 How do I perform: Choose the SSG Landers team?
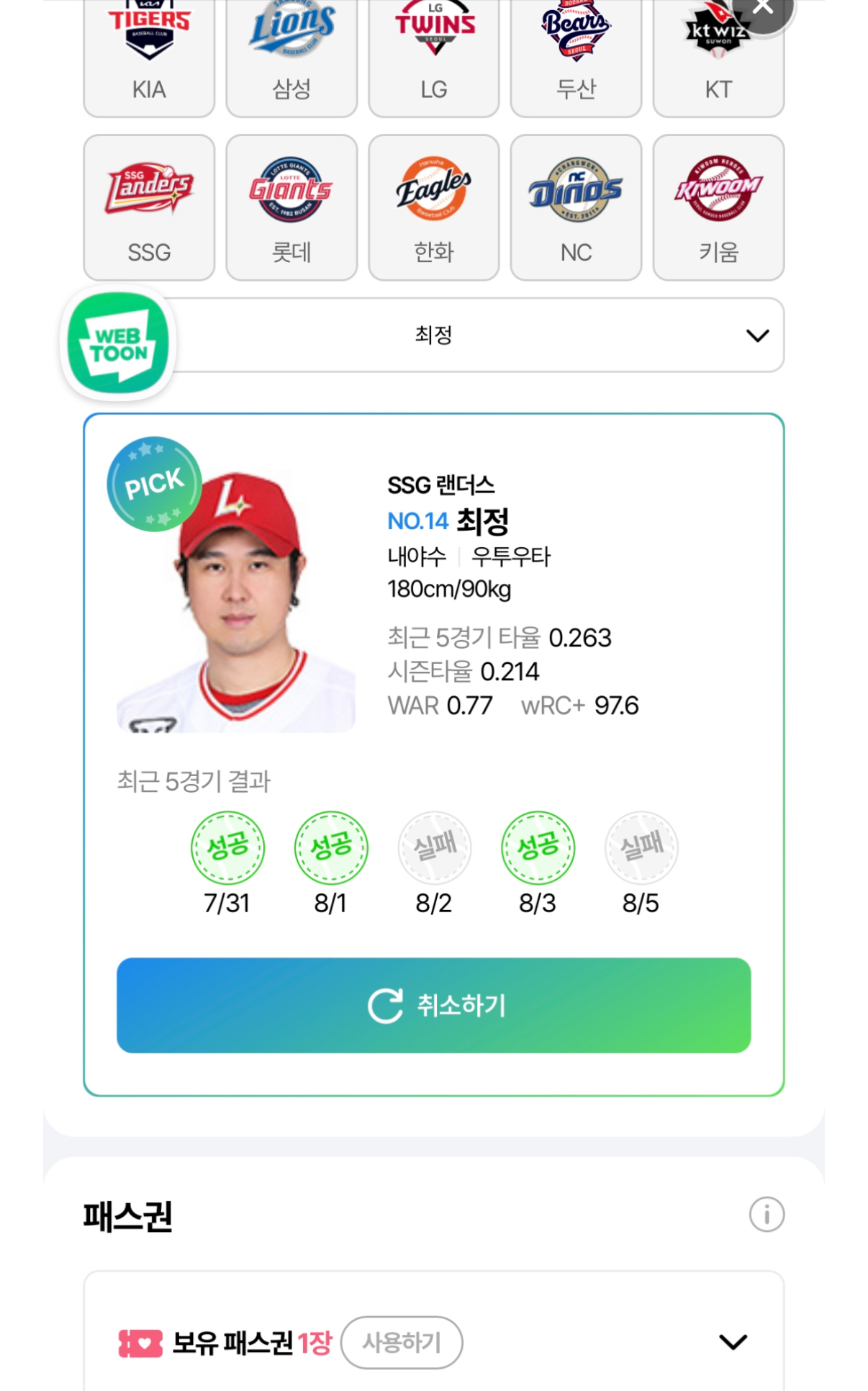pyautogui.click(x=149, y=207)
